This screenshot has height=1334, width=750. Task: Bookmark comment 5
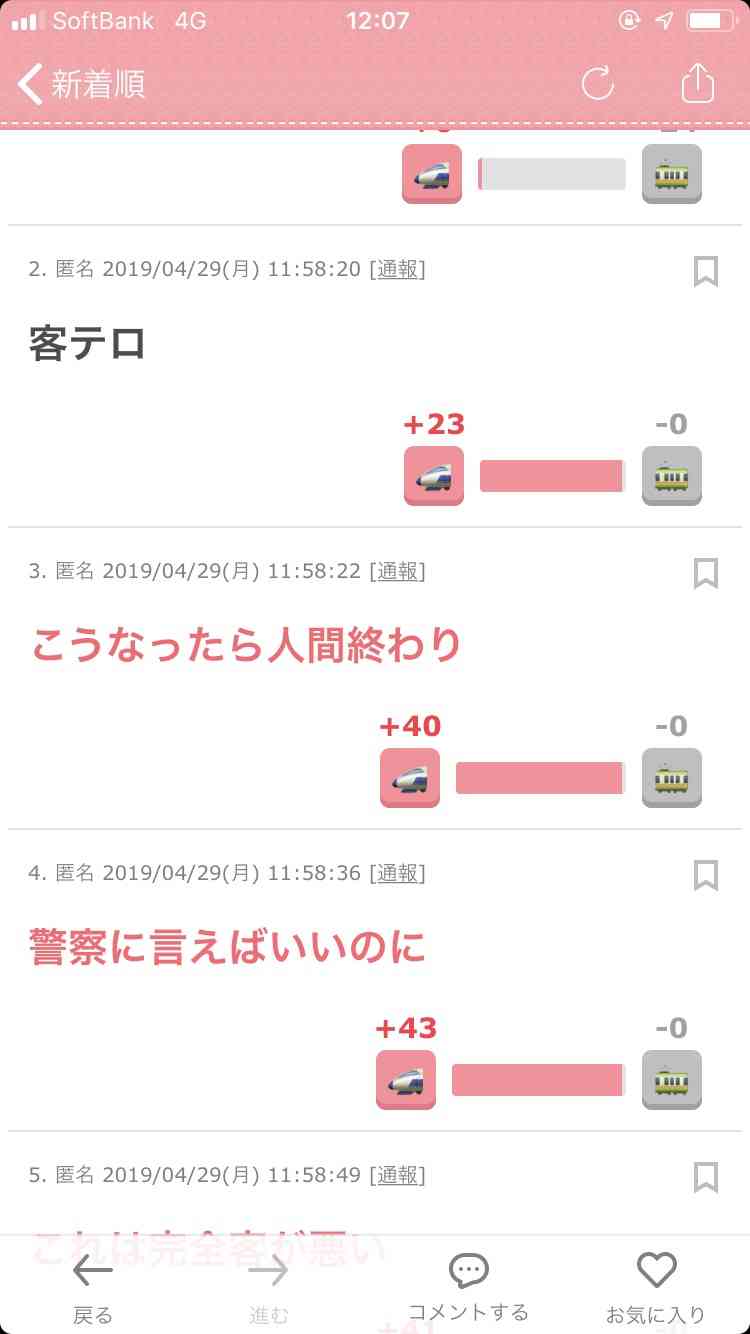point(706,1177)
